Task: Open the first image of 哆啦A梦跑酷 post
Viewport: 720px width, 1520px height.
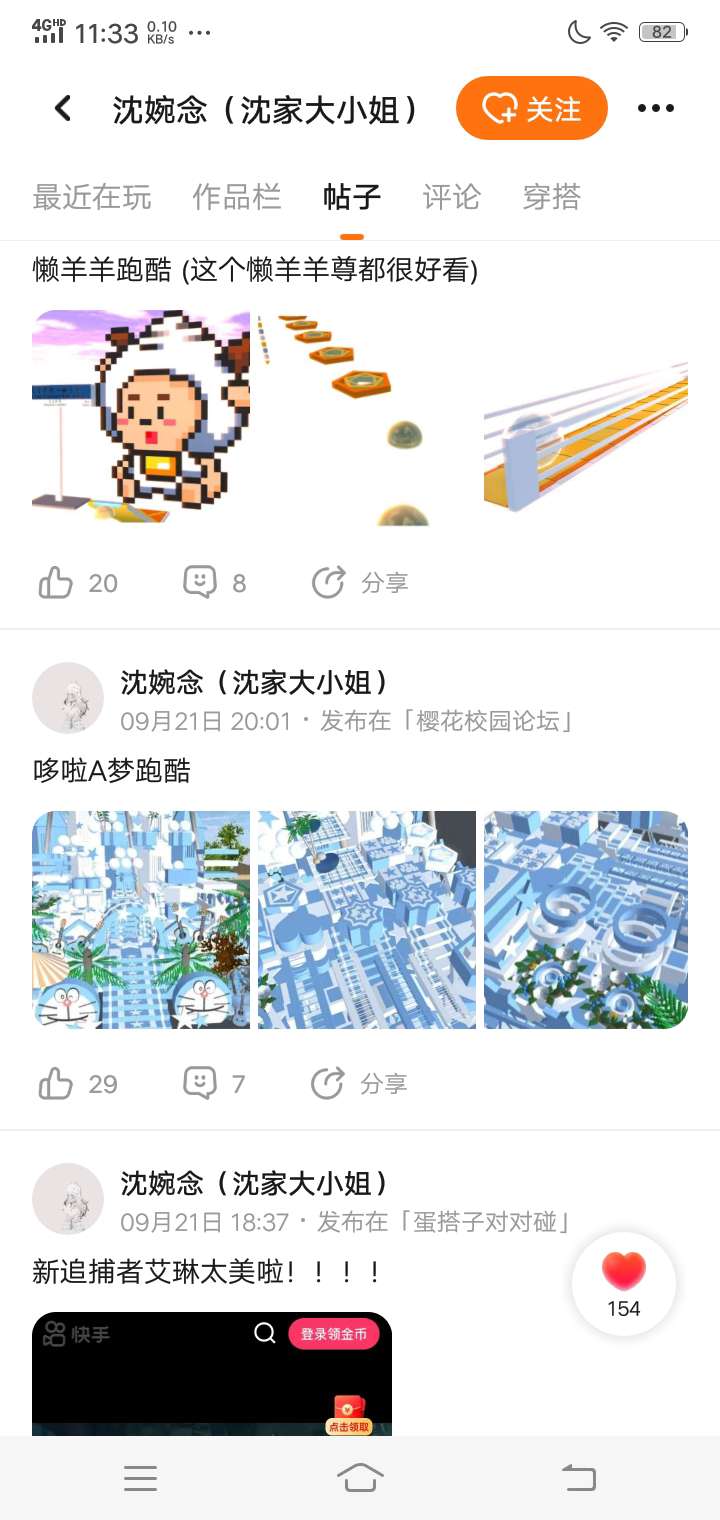Action: click(141, 920)
